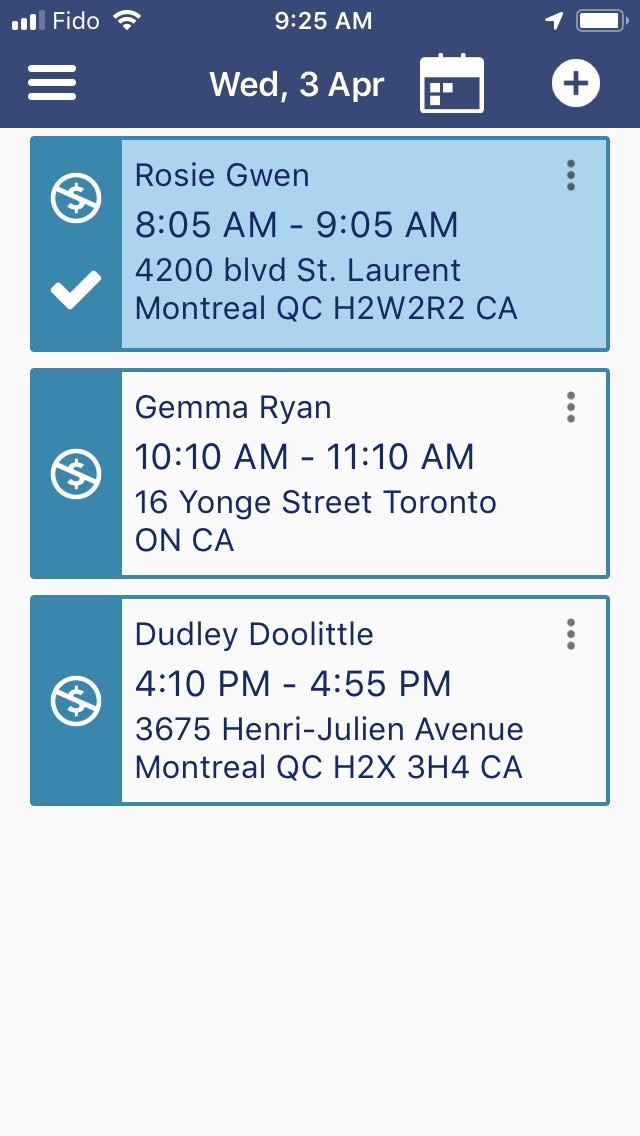Open Rosie Gwen's appointment card
This screenshot has width=640, height=1136.
point(340,246)
